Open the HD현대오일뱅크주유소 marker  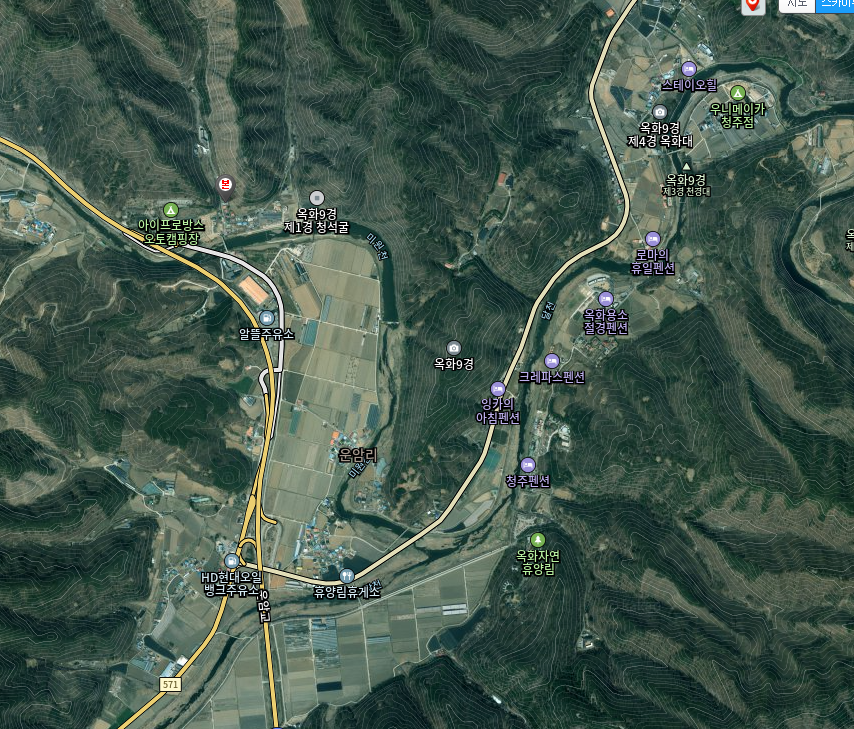tap(233, 561)
